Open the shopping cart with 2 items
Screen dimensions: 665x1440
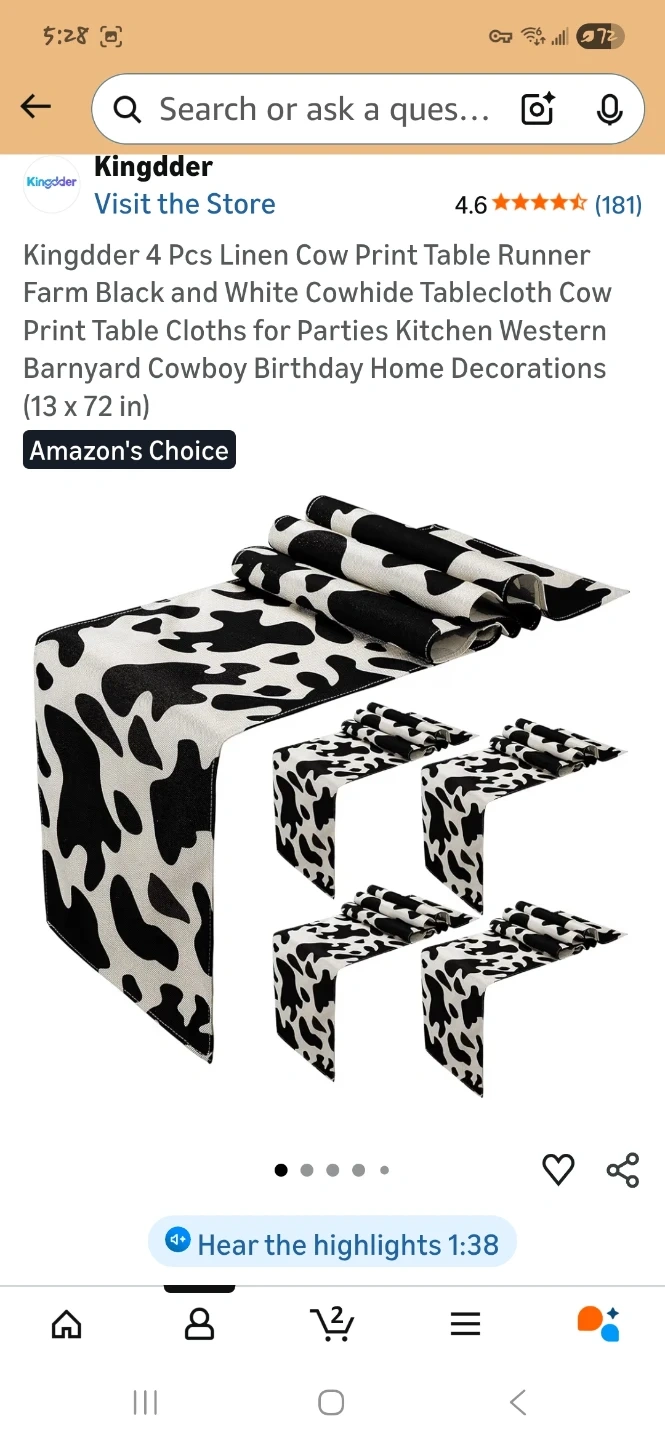[x=332, y=1324]
